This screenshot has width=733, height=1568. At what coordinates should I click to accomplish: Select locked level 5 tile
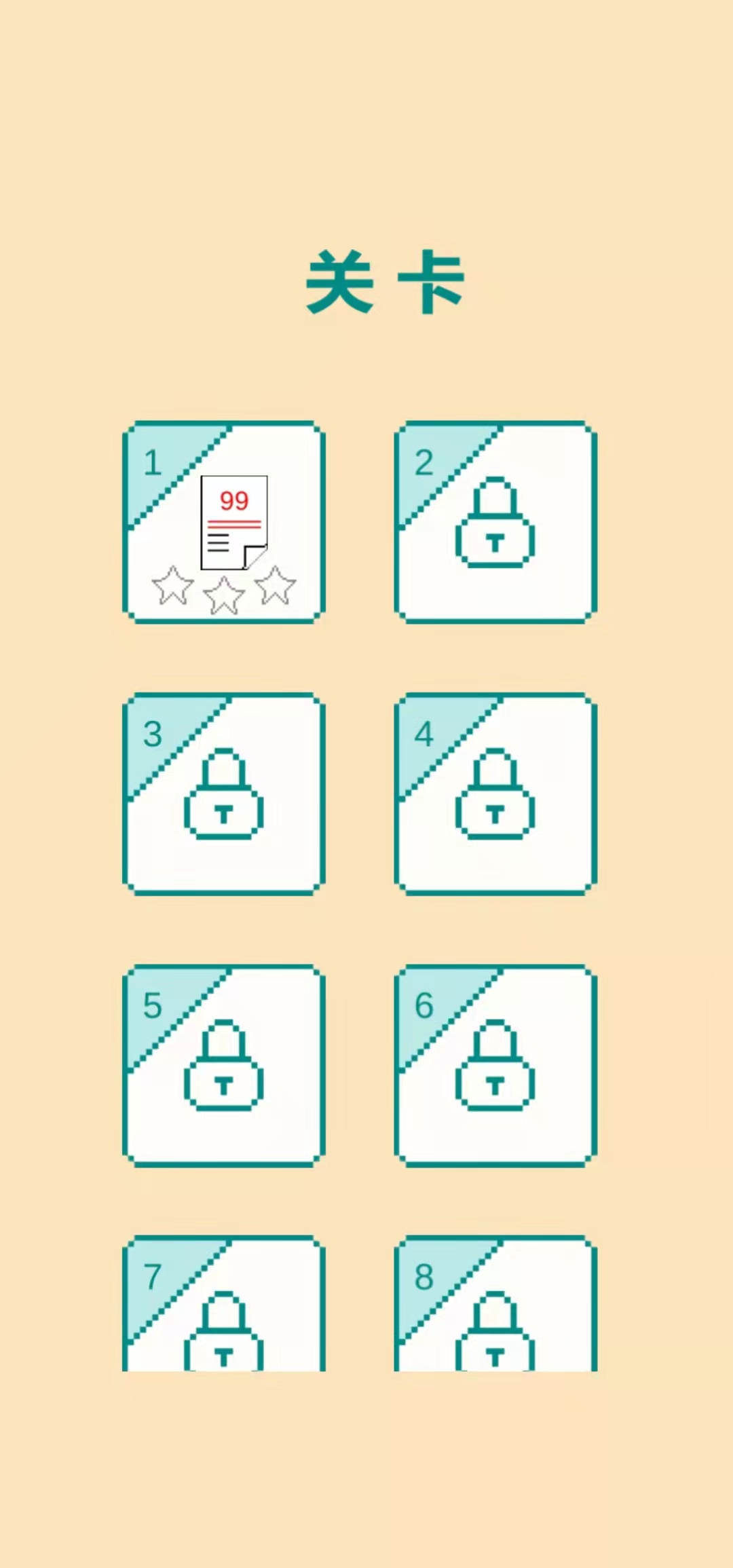(x=224, y=1065)
